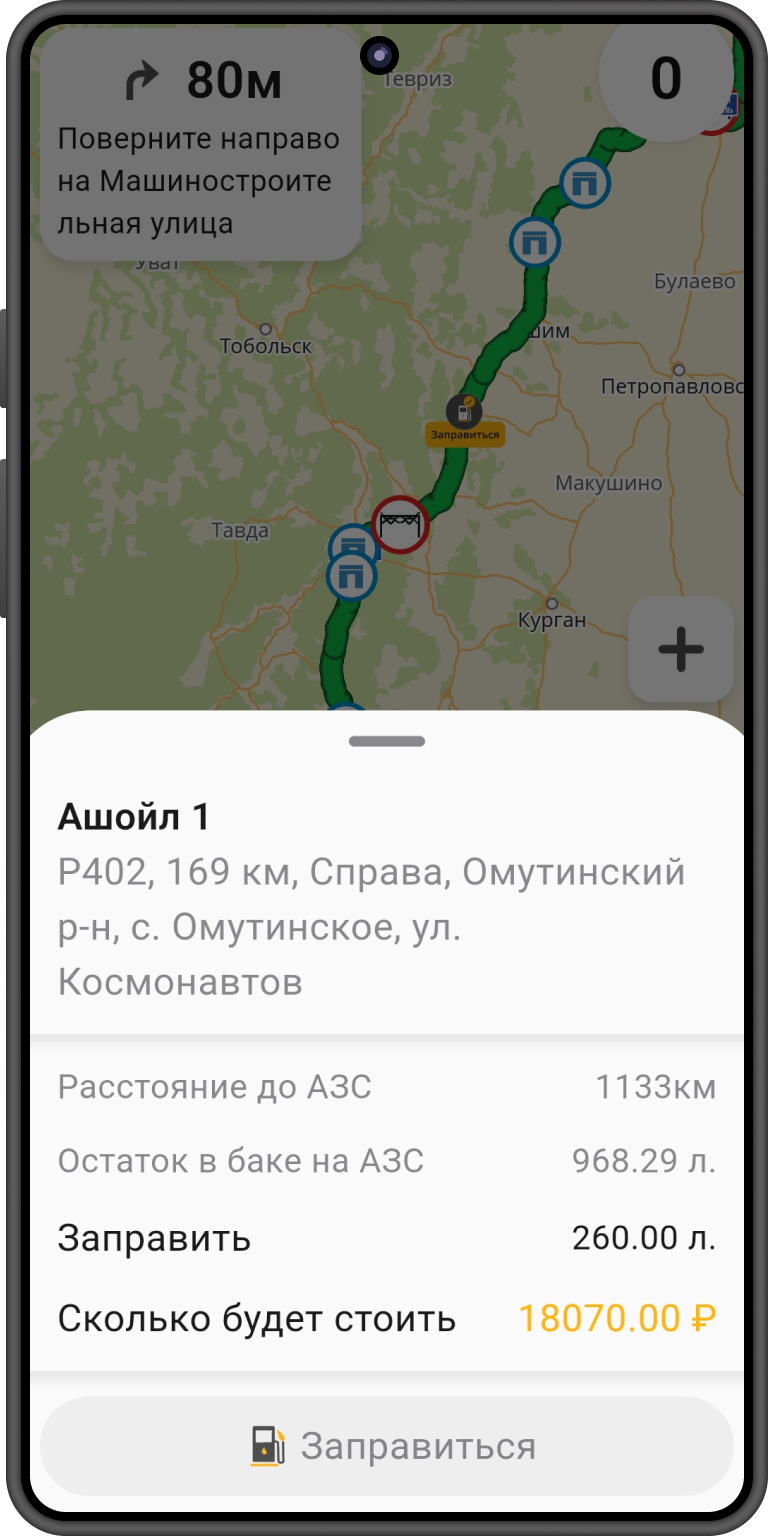The width and height of the screenshot is (768, 1536).
Task: Tap the bottom sheet drag handle
Action: click(387, 741)
